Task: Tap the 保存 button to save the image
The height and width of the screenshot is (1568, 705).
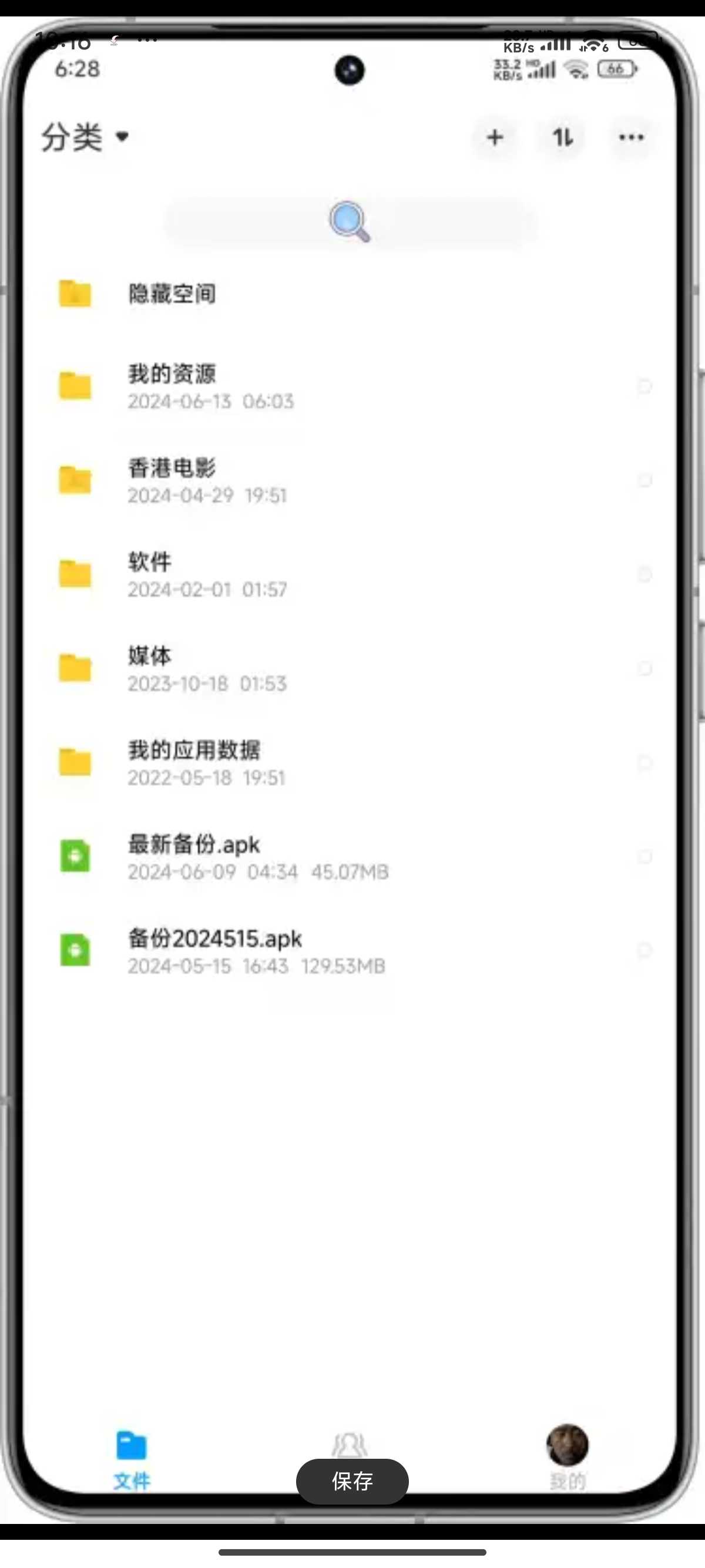Action: 352,1481
